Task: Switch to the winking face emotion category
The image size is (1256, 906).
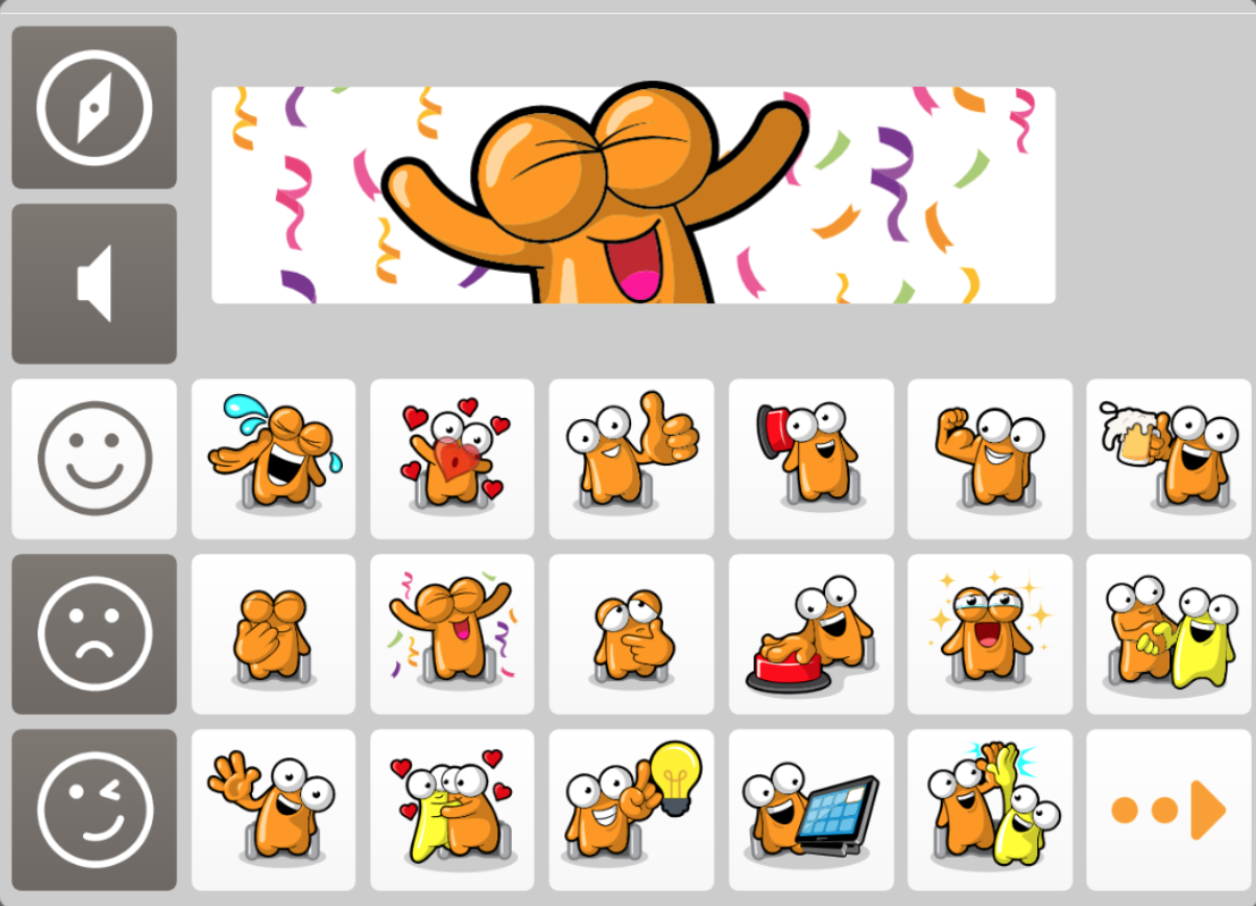Action: point(94,810)
